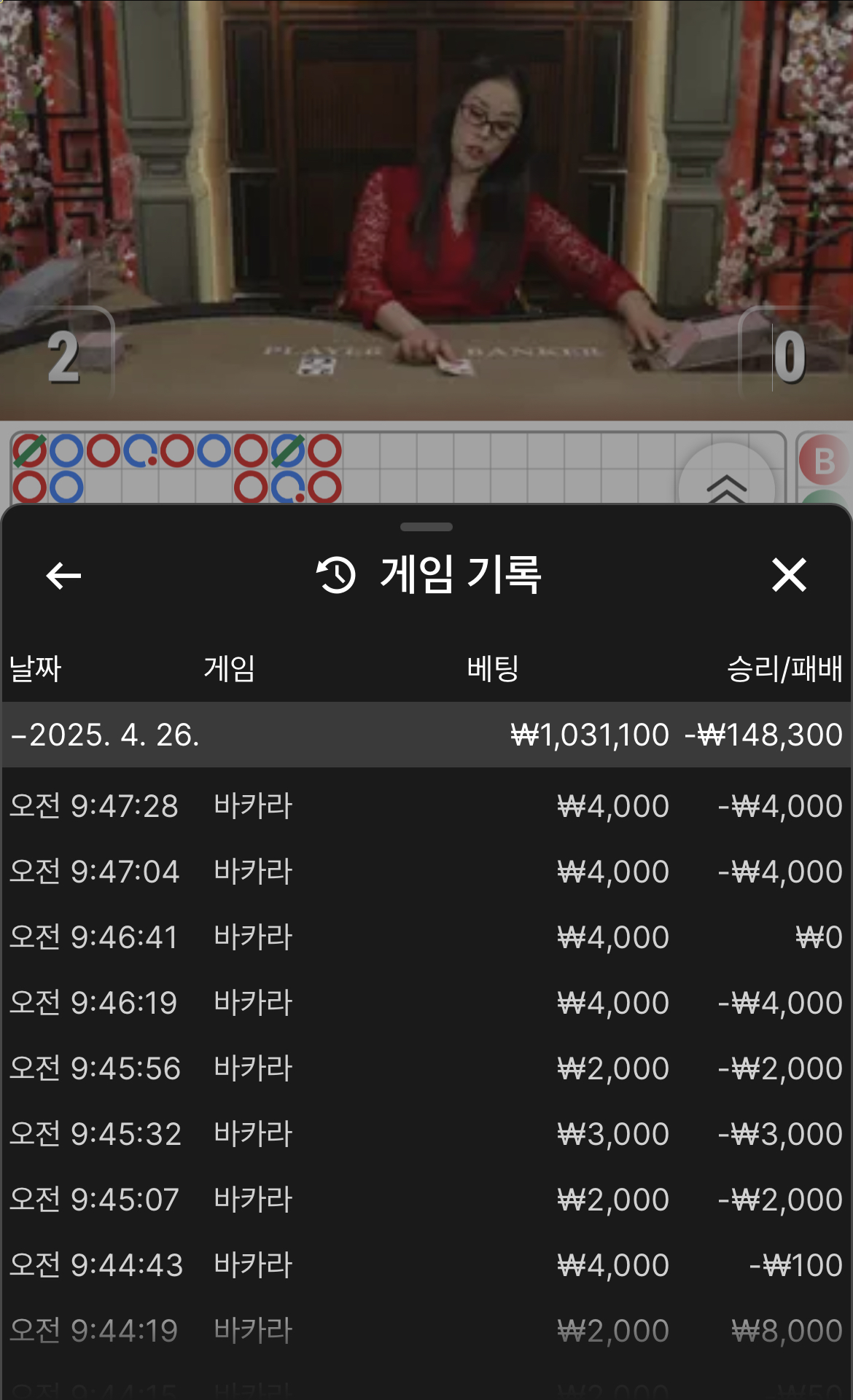
Task: Close the game history panel
Action: click(x=789, y=575)
